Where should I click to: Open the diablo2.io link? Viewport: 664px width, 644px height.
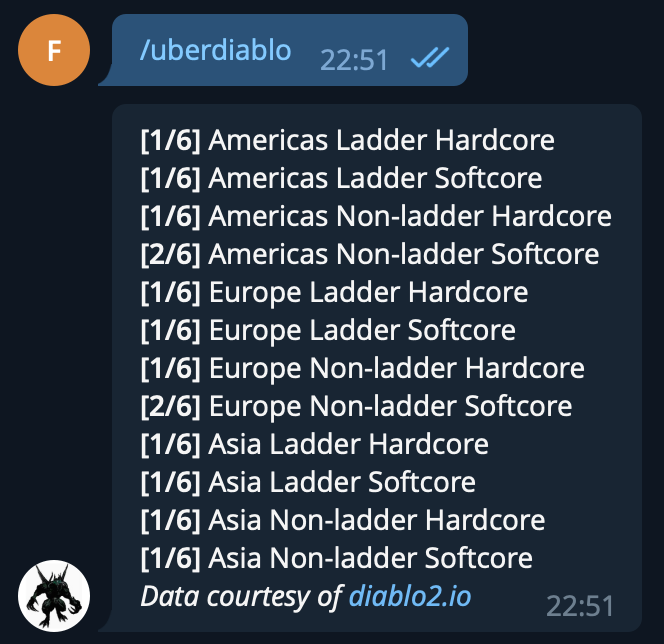(x=409, y=597)
